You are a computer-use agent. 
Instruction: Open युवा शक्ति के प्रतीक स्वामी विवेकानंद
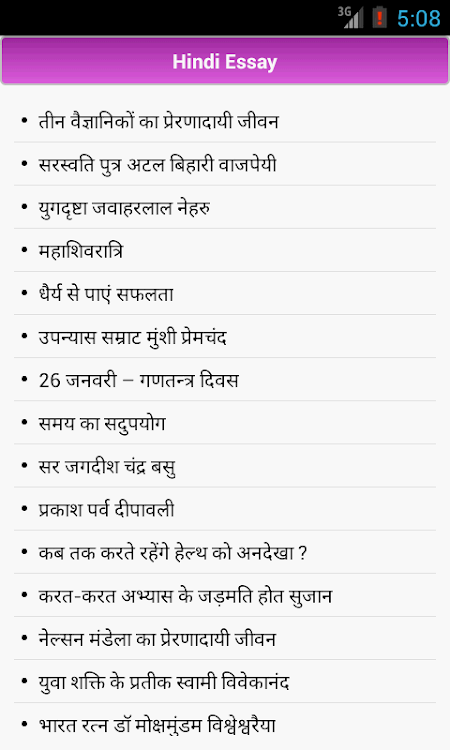pos(225,681)
